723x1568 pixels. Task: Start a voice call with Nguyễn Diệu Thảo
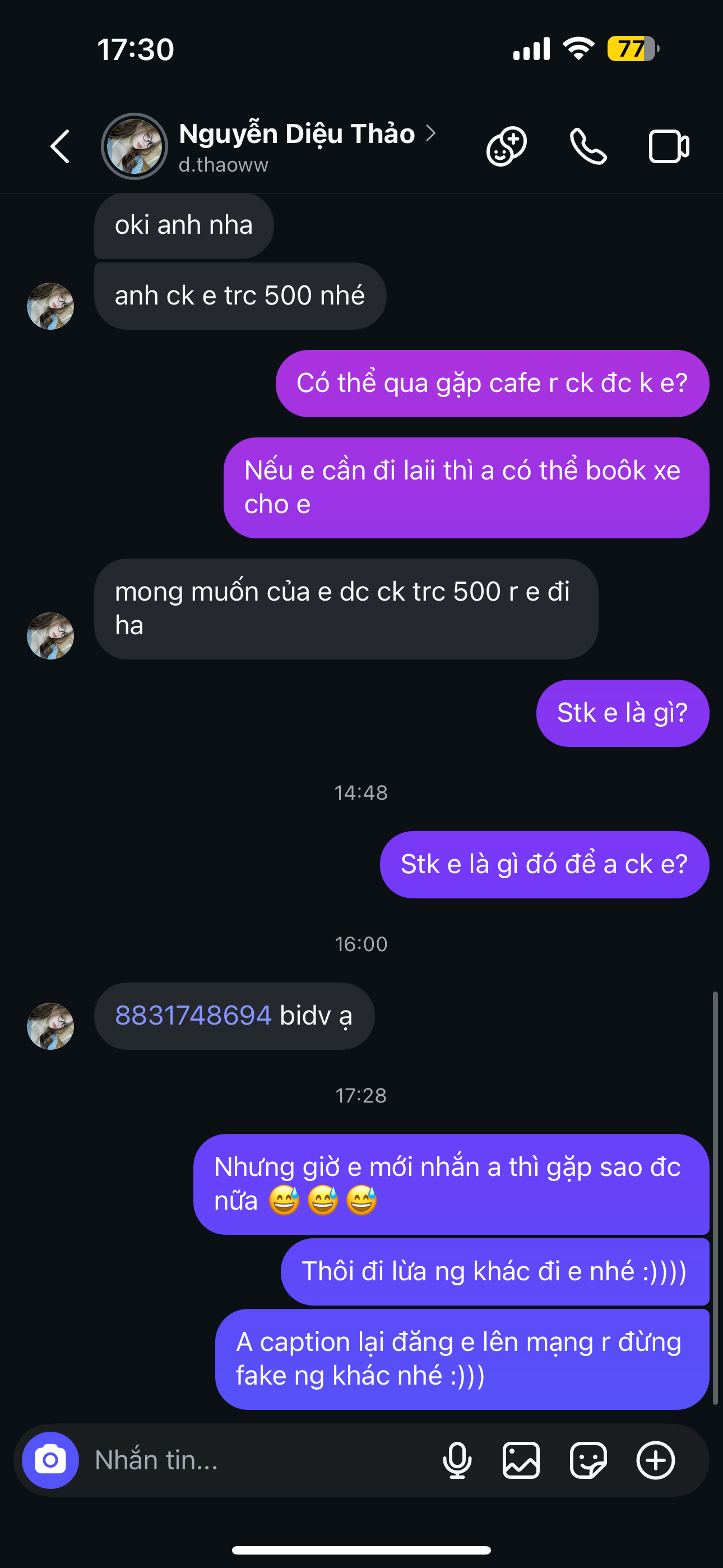(588, 147)
